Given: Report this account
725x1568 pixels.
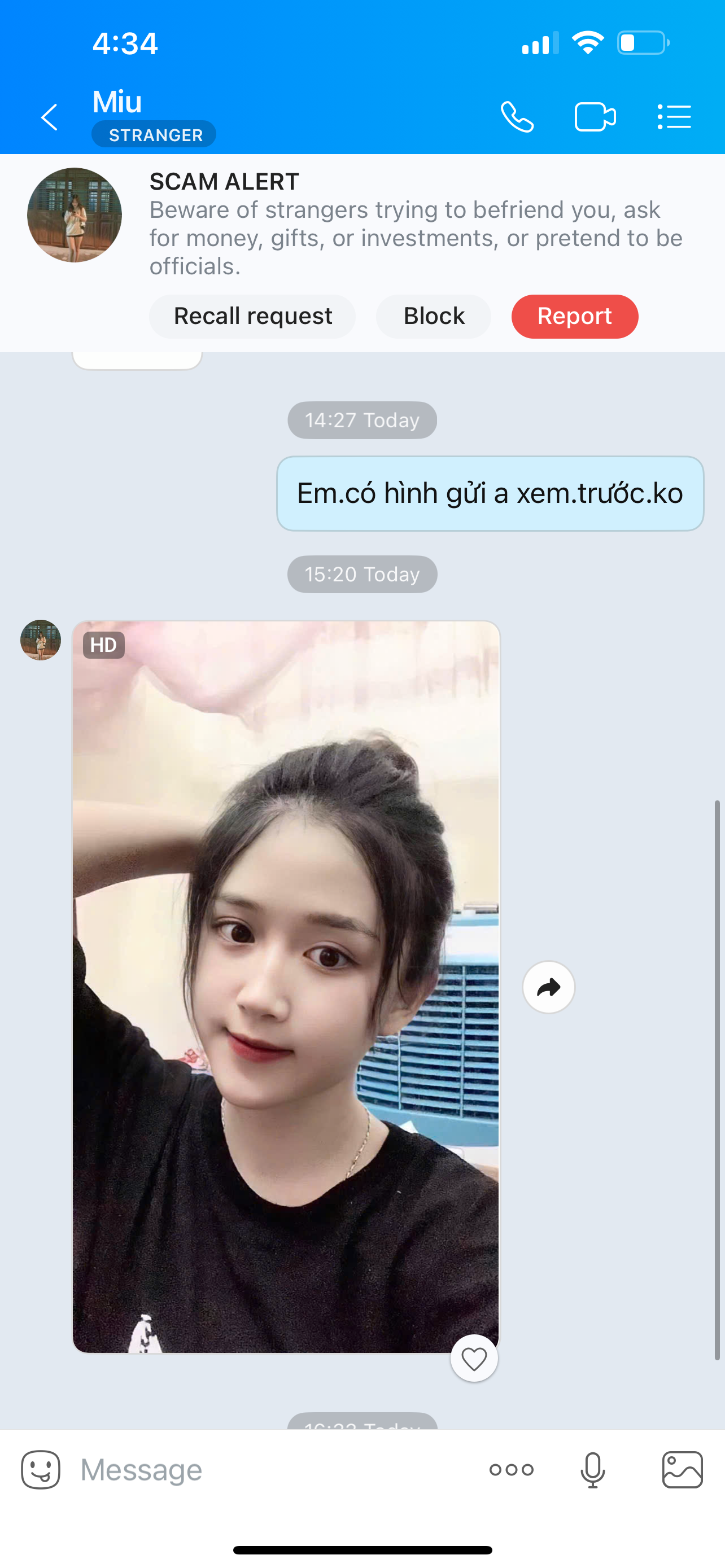Looking at the screenshot, I should coord(574,317).
